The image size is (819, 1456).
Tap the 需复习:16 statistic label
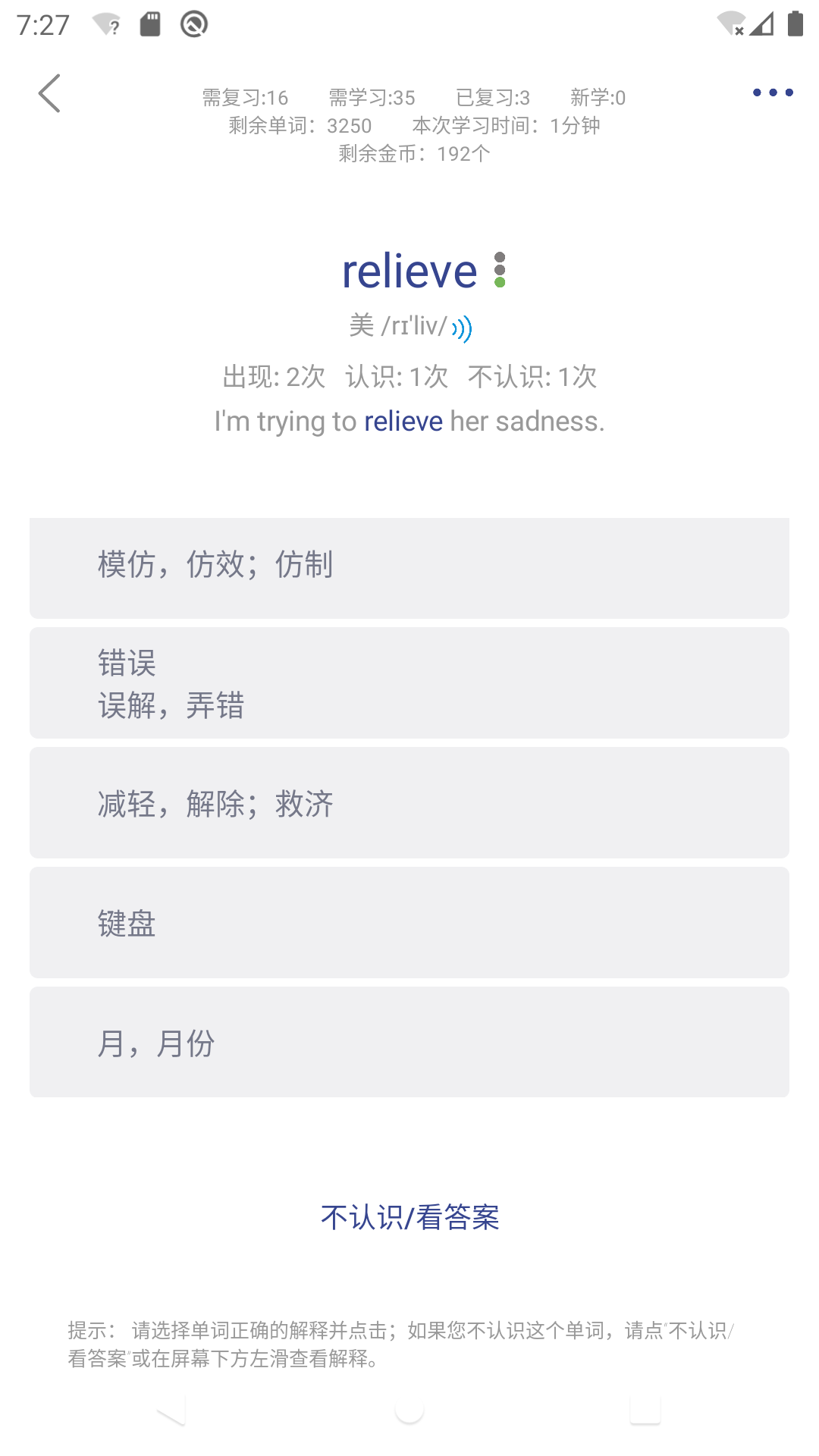[x=244, y=97]
